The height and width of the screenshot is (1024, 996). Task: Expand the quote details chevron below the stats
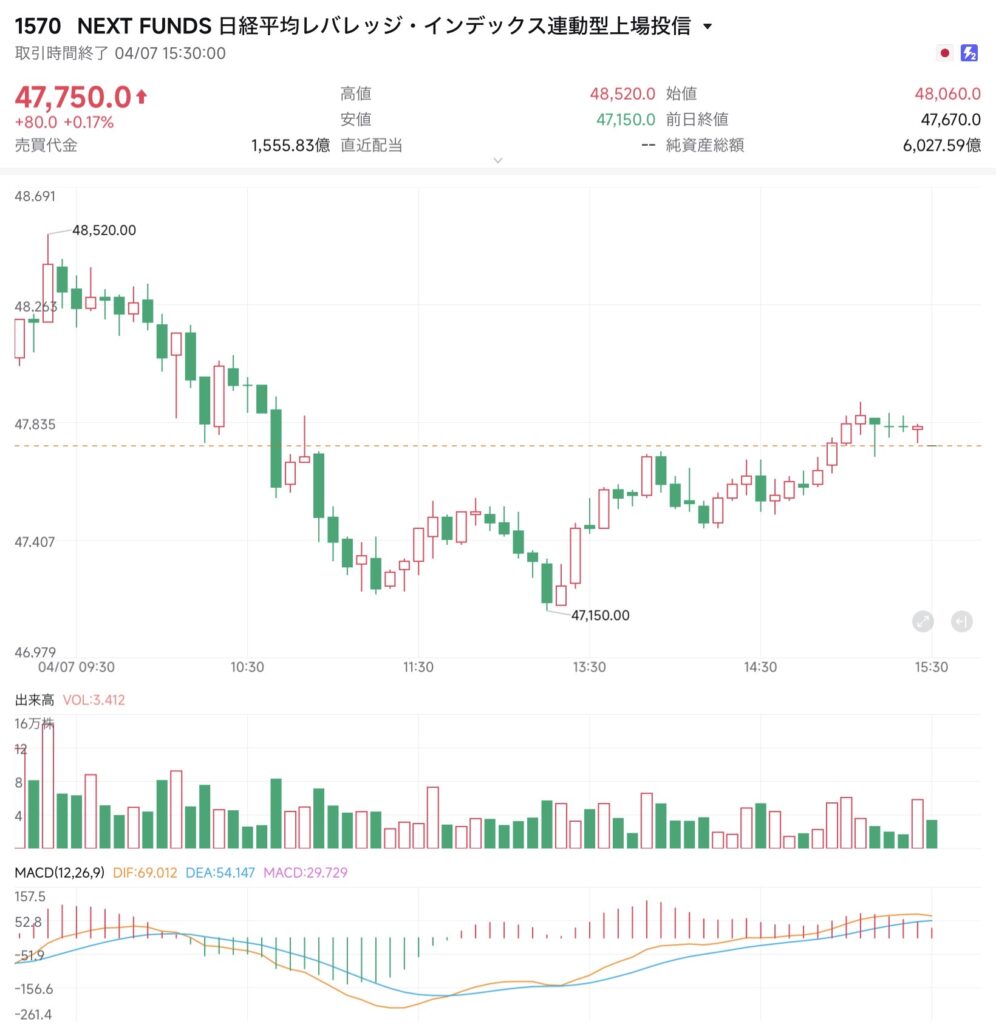(498, 160)
